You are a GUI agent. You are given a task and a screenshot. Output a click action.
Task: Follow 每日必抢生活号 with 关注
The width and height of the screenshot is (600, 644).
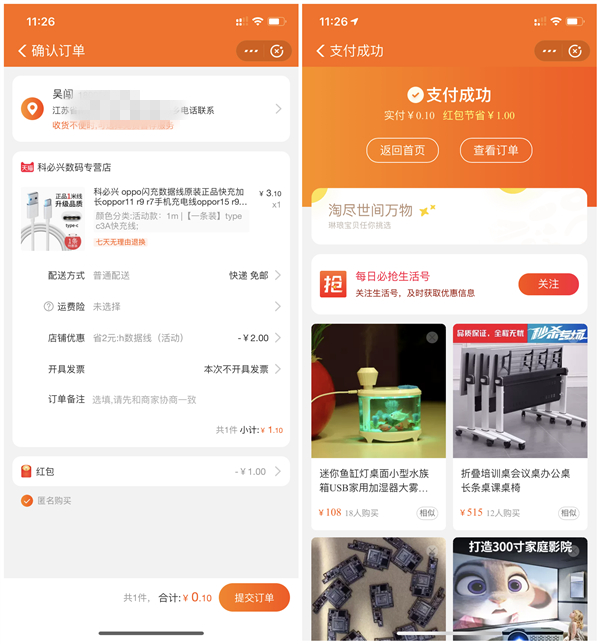pyautogui.click(x=548, y=284)
